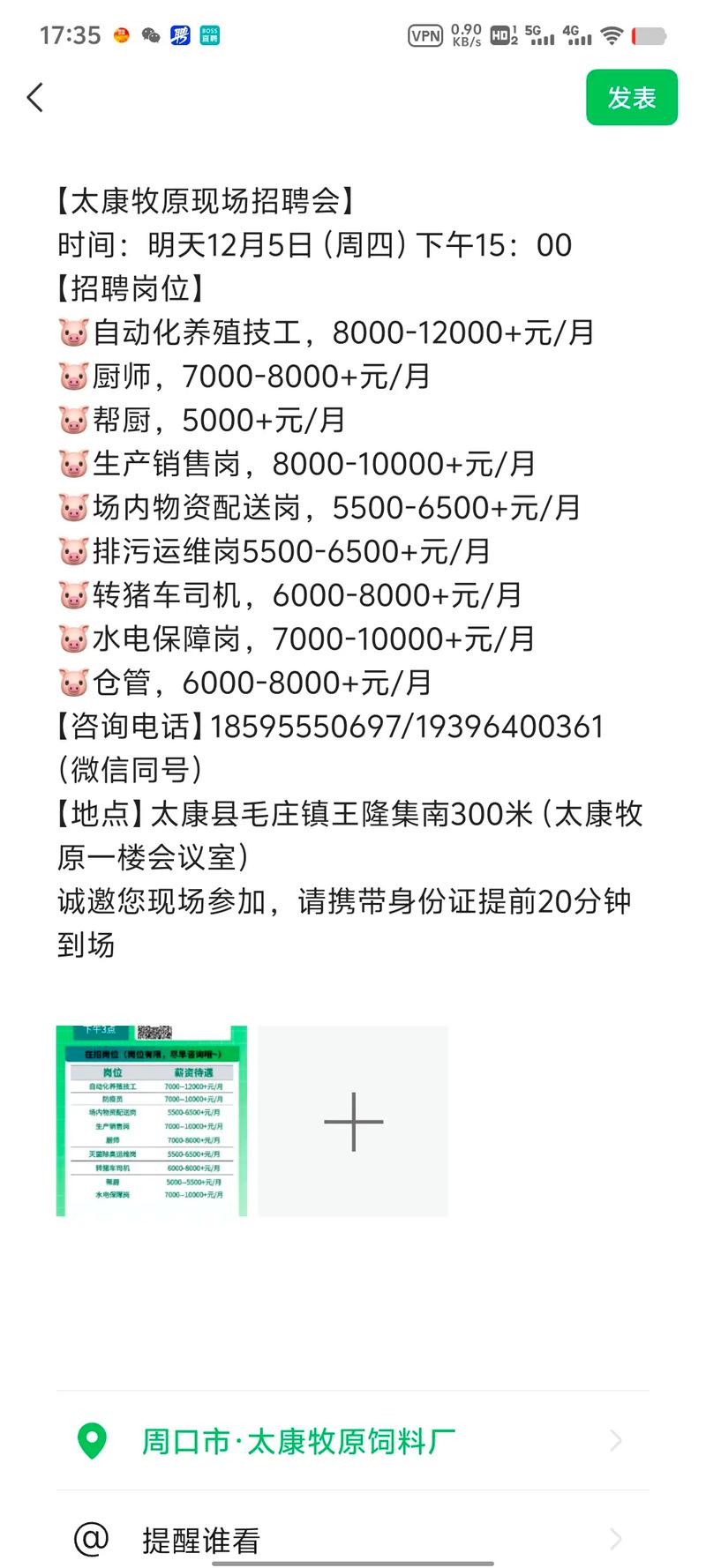This screenshot has height=1568, width=706.
Task: Tap the WiFi signal icon in status bar
Action: click(611, 35)
